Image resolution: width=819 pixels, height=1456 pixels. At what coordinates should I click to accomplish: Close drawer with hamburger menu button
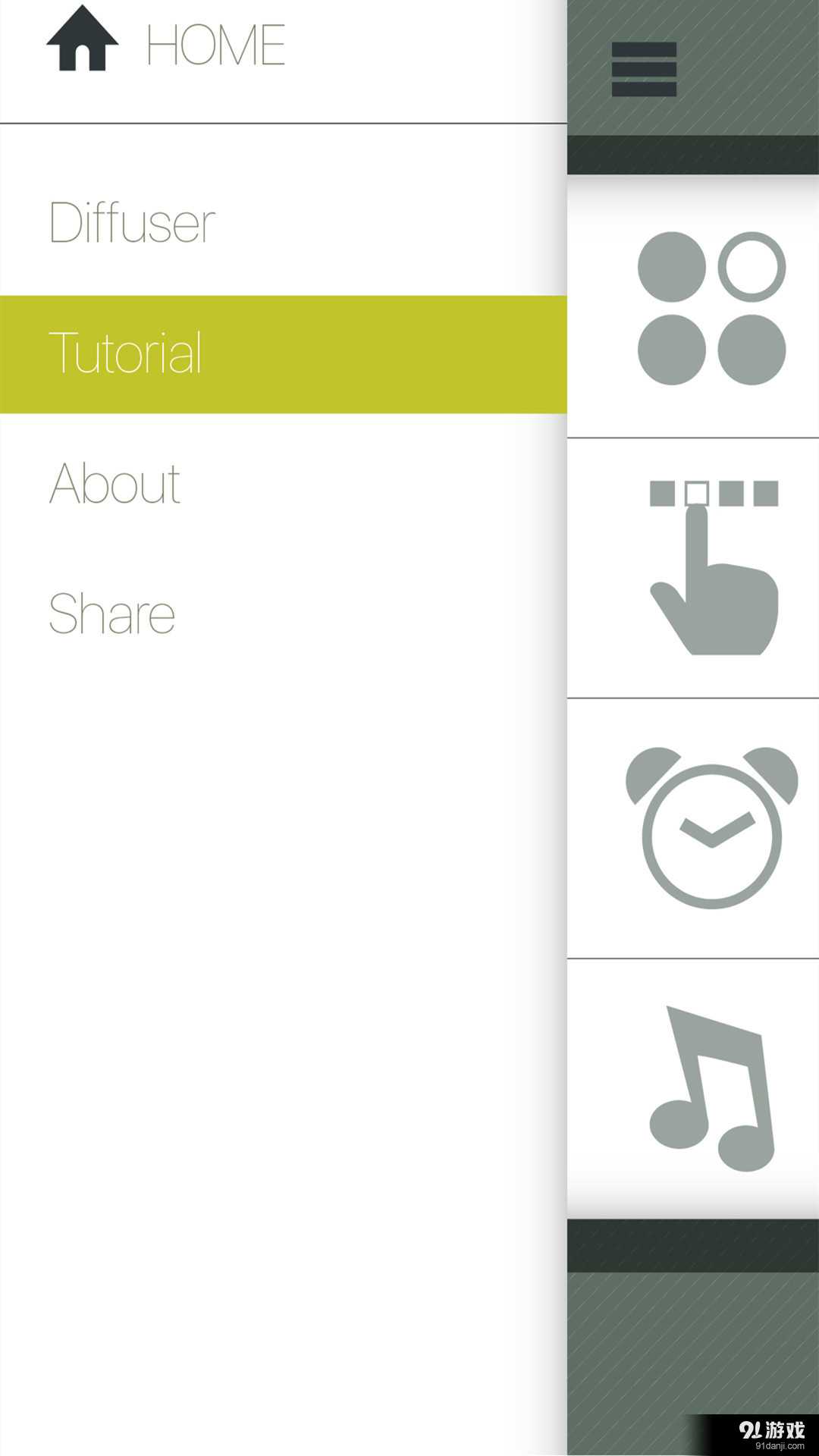click(x=644, y=69)
